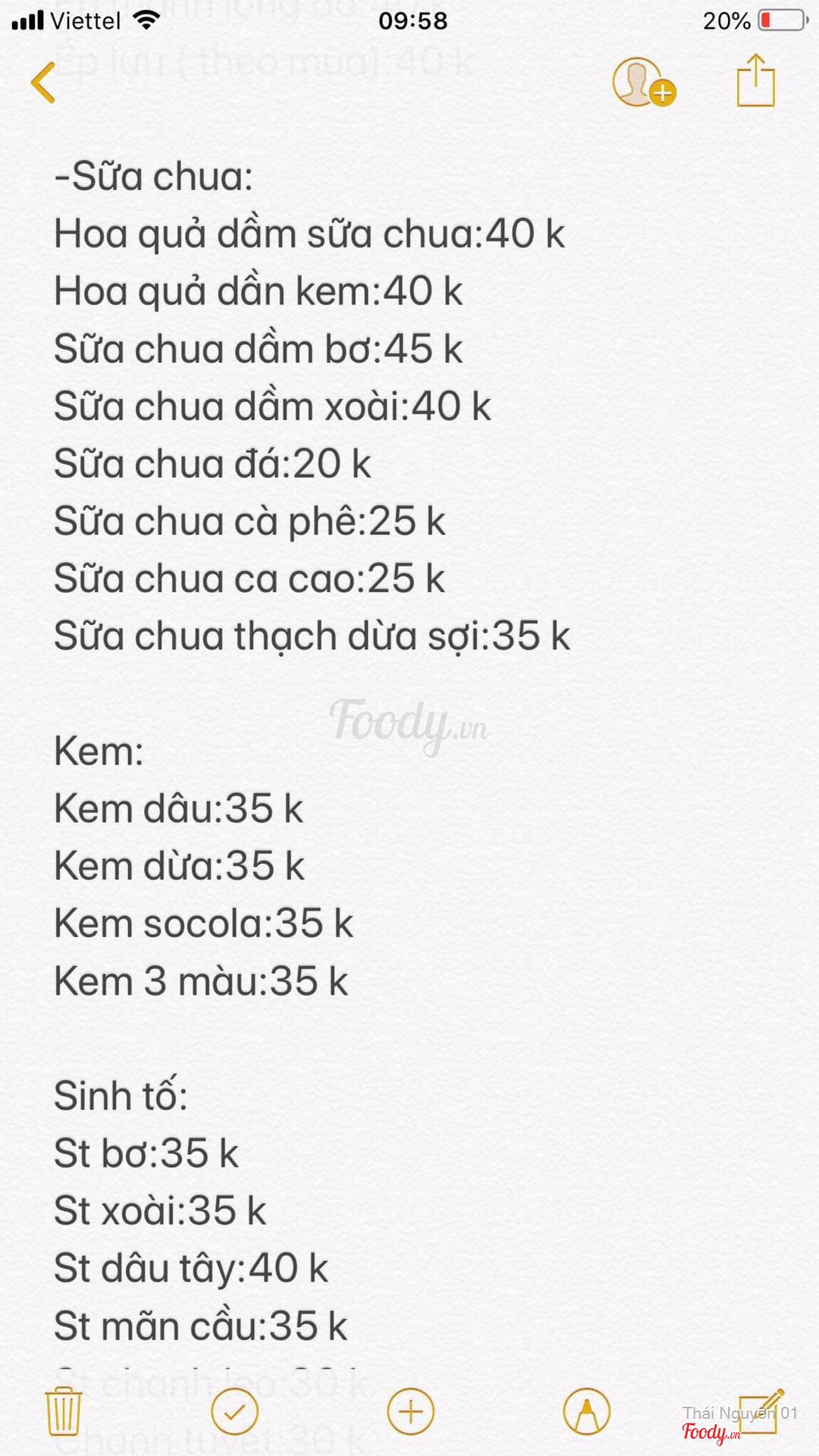Go back to the notes list

pyautogui.click(x=43, y=82)
